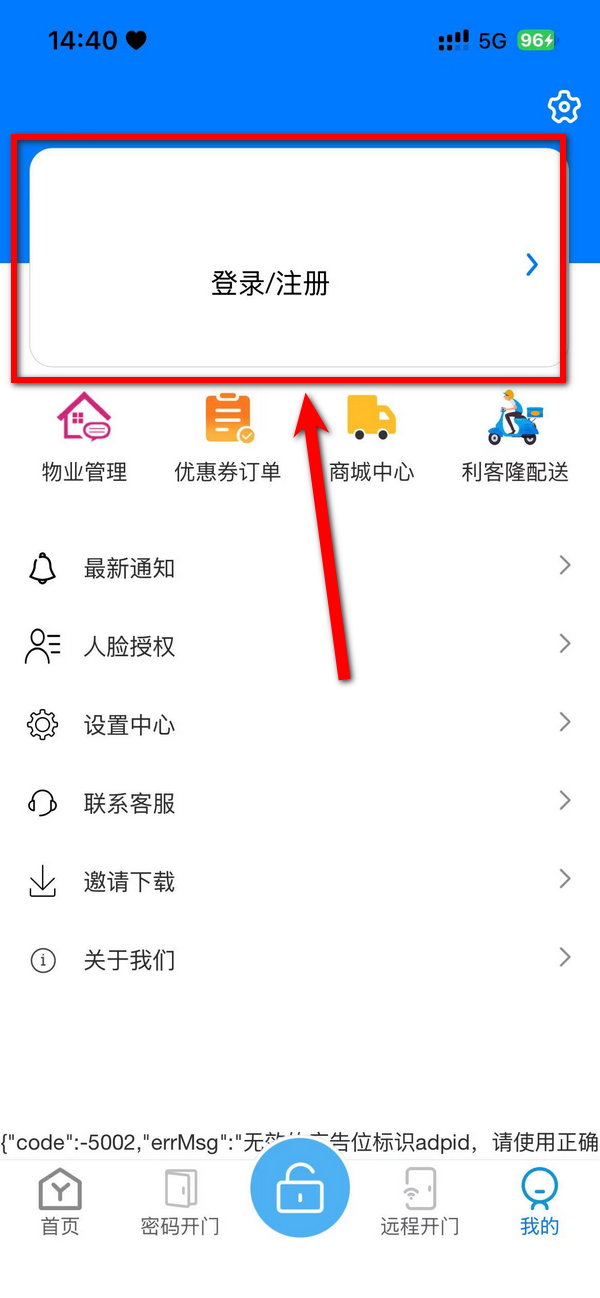
Task: Open the settings gear icon
Action: (564, 106)
